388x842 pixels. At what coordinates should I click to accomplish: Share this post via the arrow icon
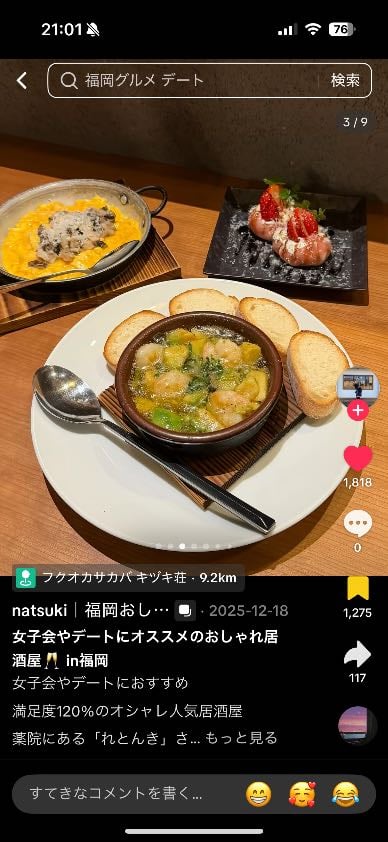point(357,654)
